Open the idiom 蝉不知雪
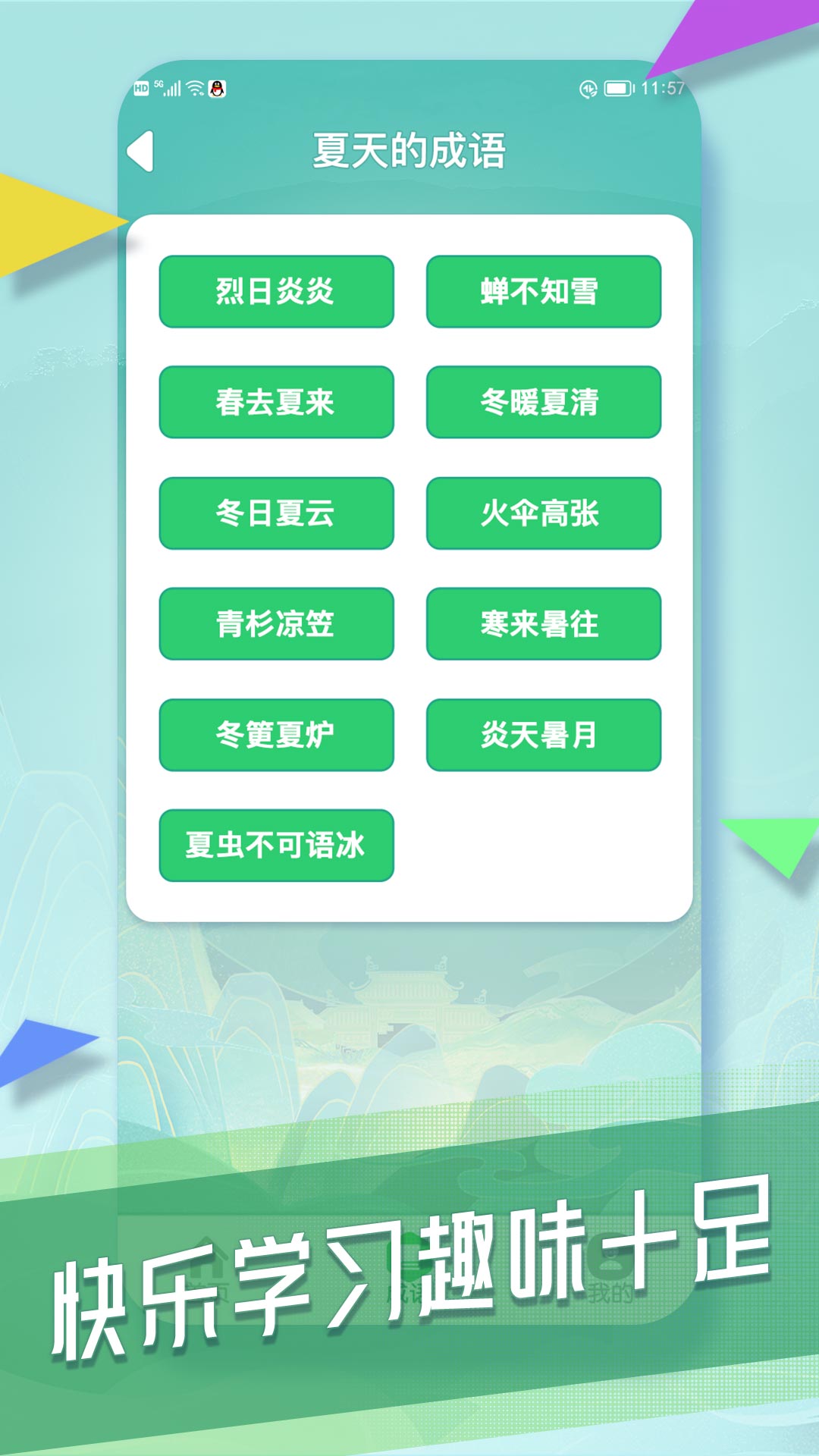The image size is (819, 1456). click(543, 292)
